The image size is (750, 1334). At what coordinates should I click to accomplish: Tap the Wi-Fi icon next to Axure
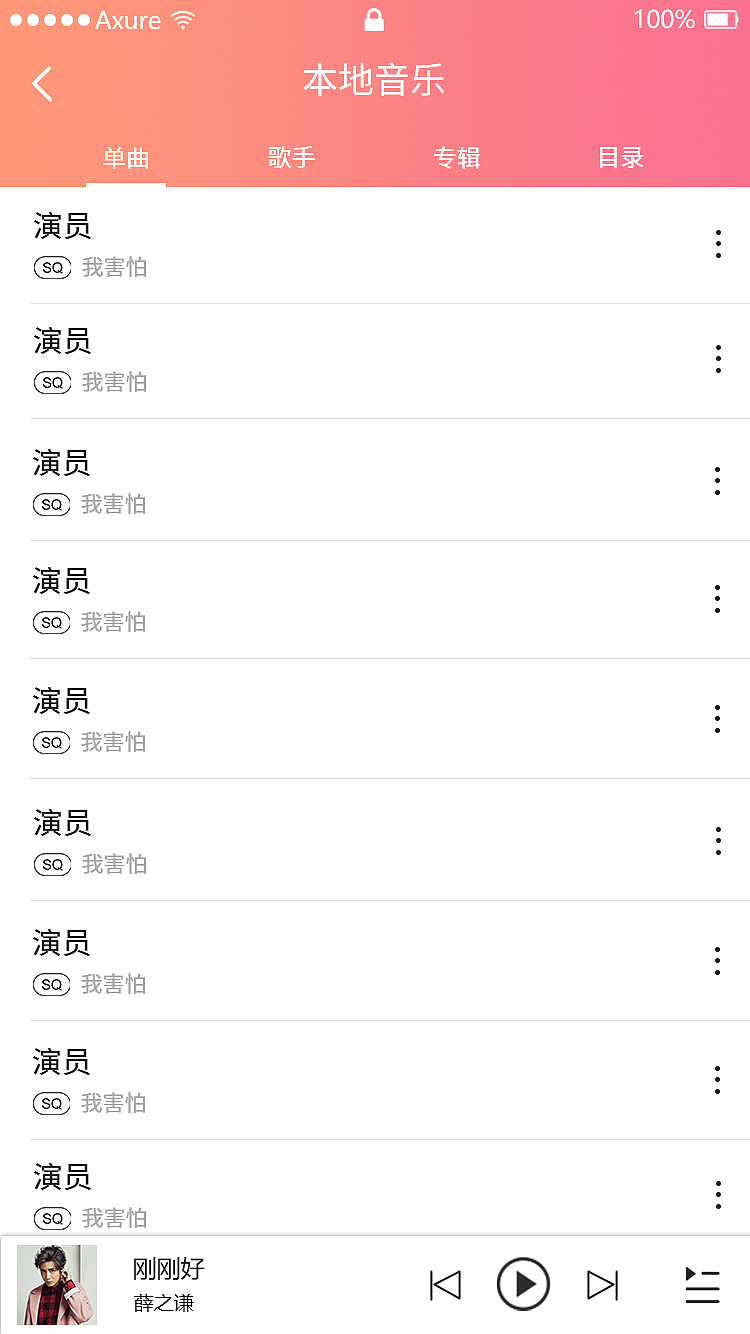click(x=183, y=18)
